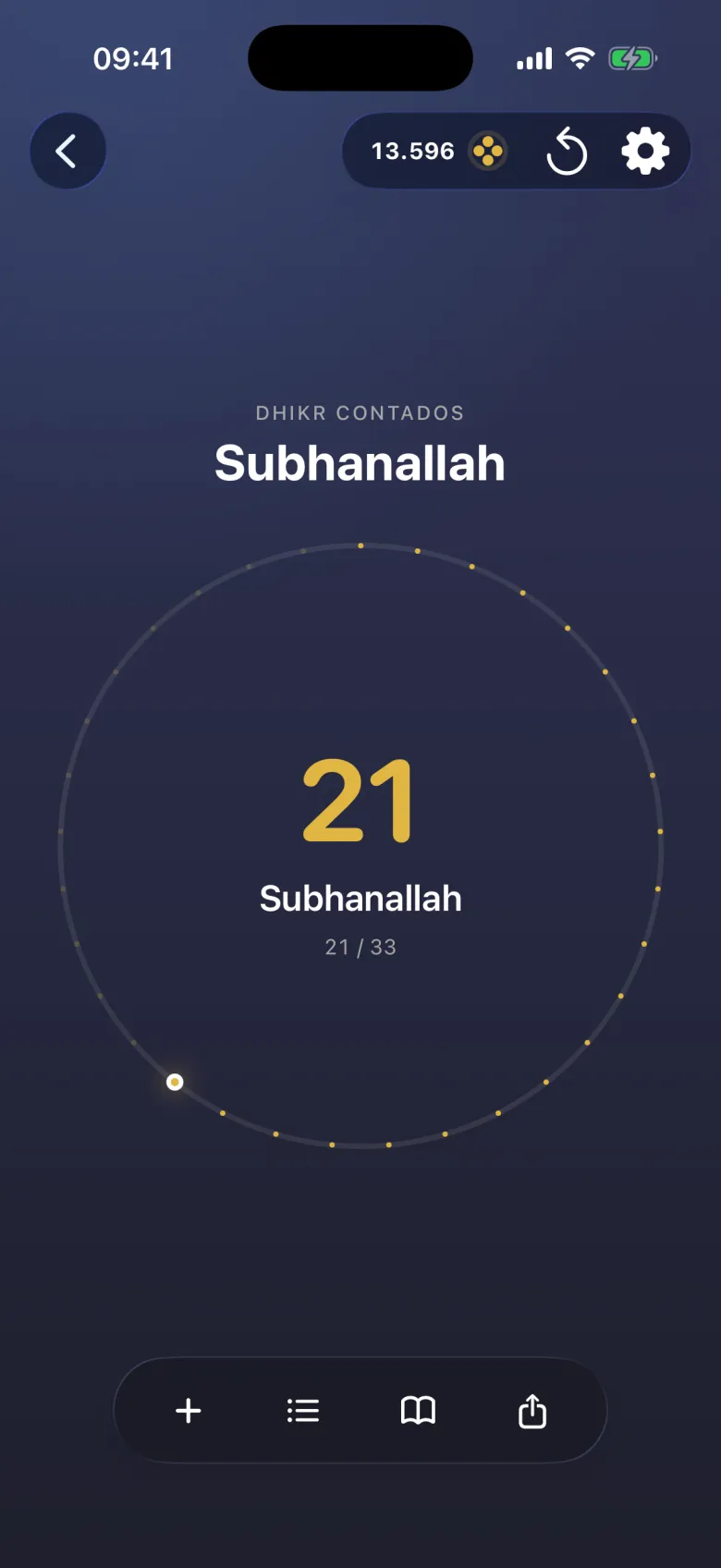This screenshot has height=1568, width=721.
Task: Open the settings gear
Action: [x=645, y=151]
